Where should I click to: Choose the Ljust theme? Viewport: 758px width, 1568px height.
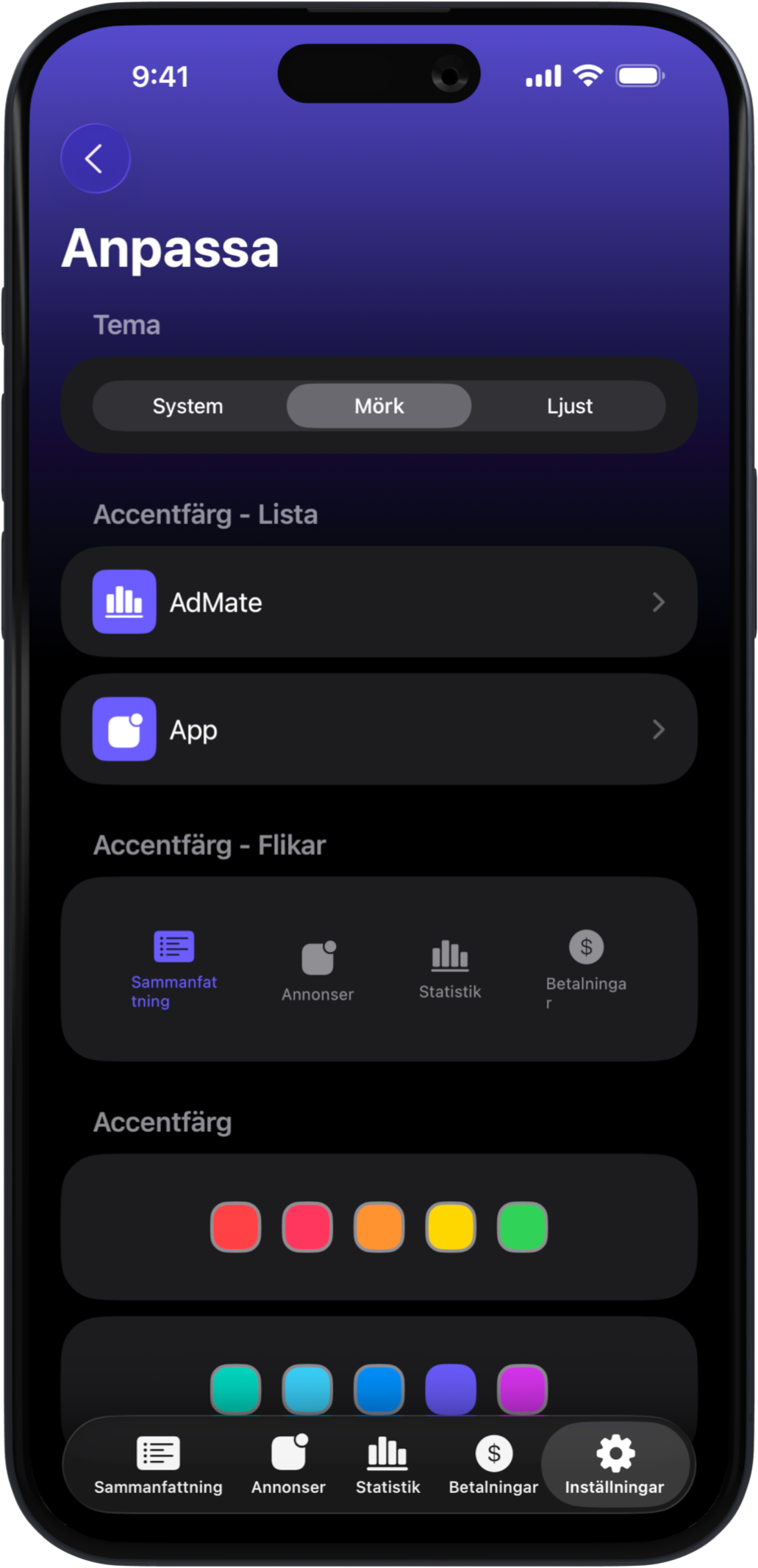pyautogui.click(x=569, y=406)
